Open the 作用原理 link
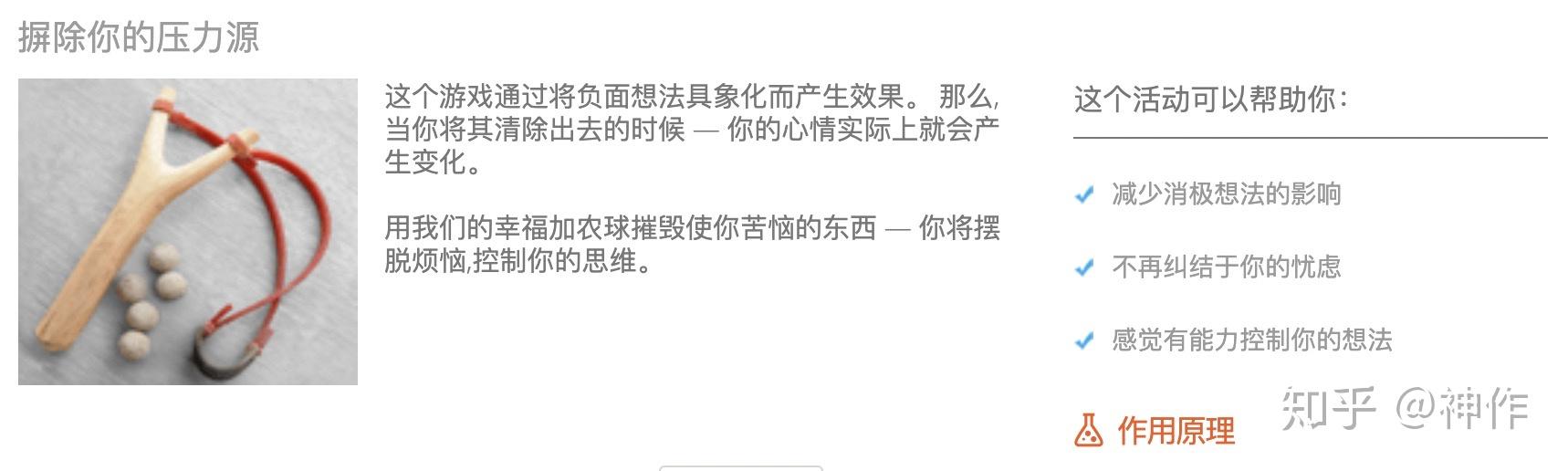The image size is (1568, 471). pyautogui.click(x=1174, y=430)
